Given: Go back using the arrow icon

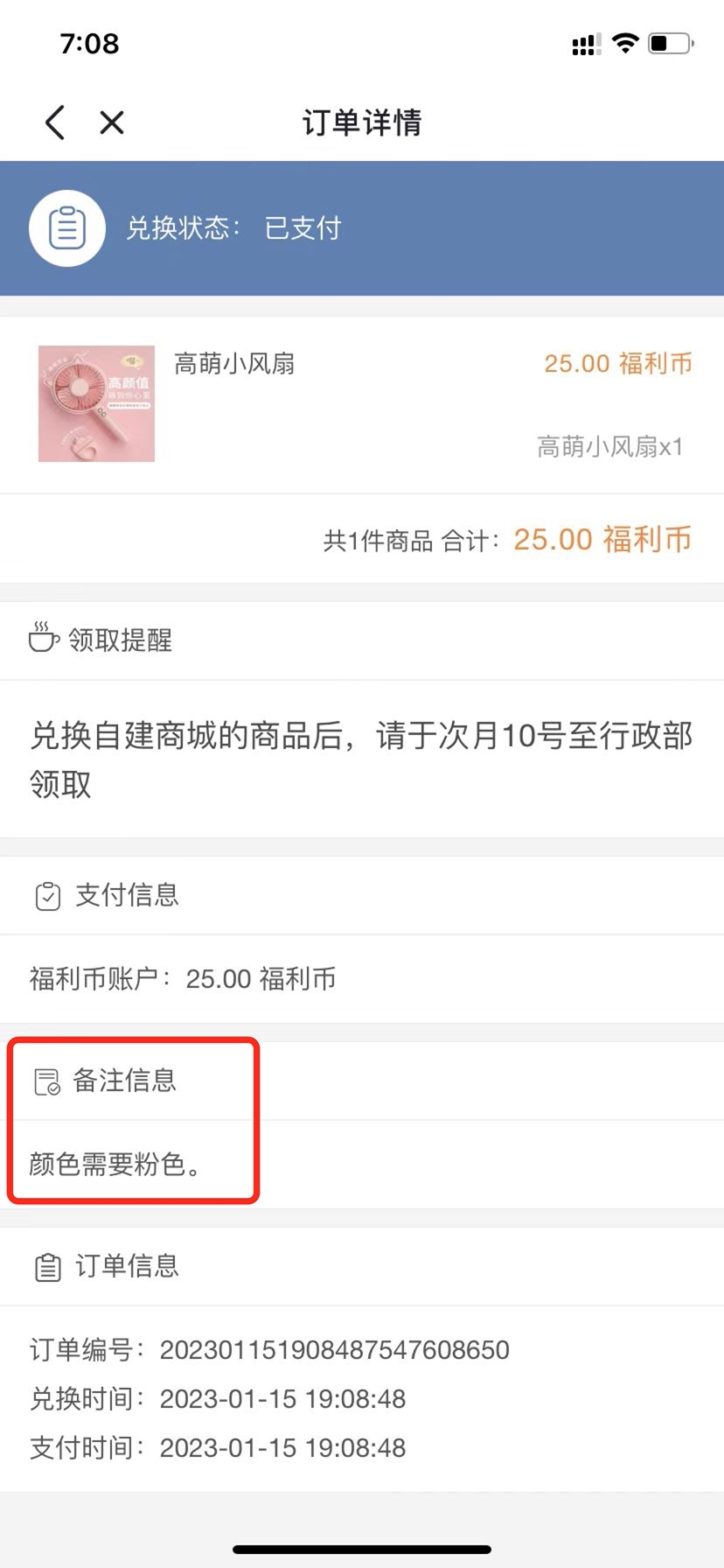Looking at the screenshot, I should (55, 122).
